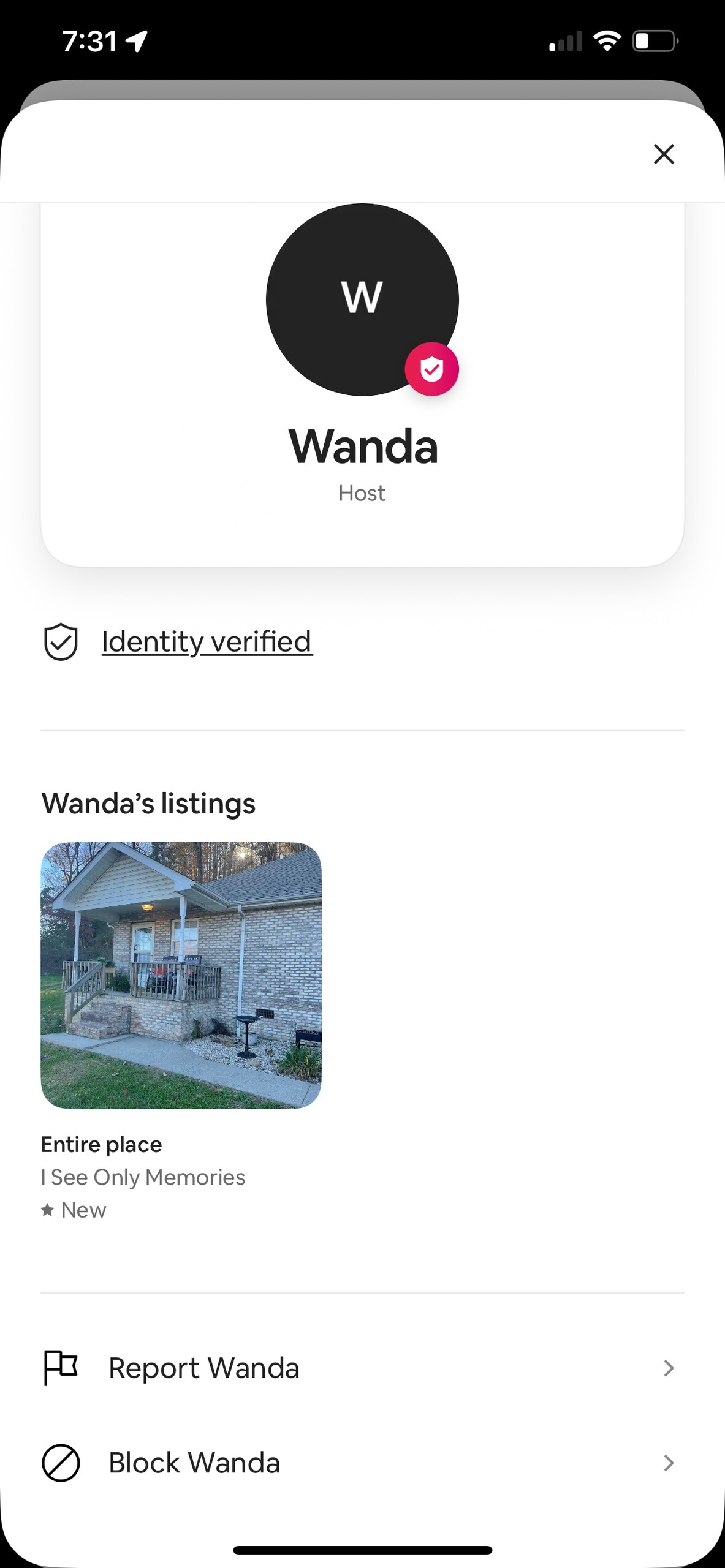Open the I See Only Memories listing

point(181,975)
